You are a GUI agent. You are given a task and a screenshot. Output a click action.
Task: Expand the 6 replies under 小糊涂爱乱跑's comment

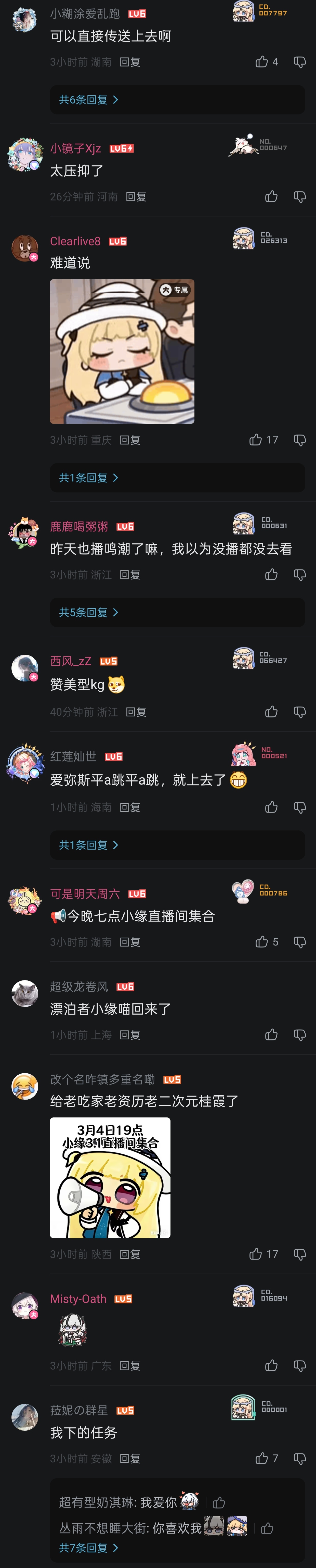89,100
